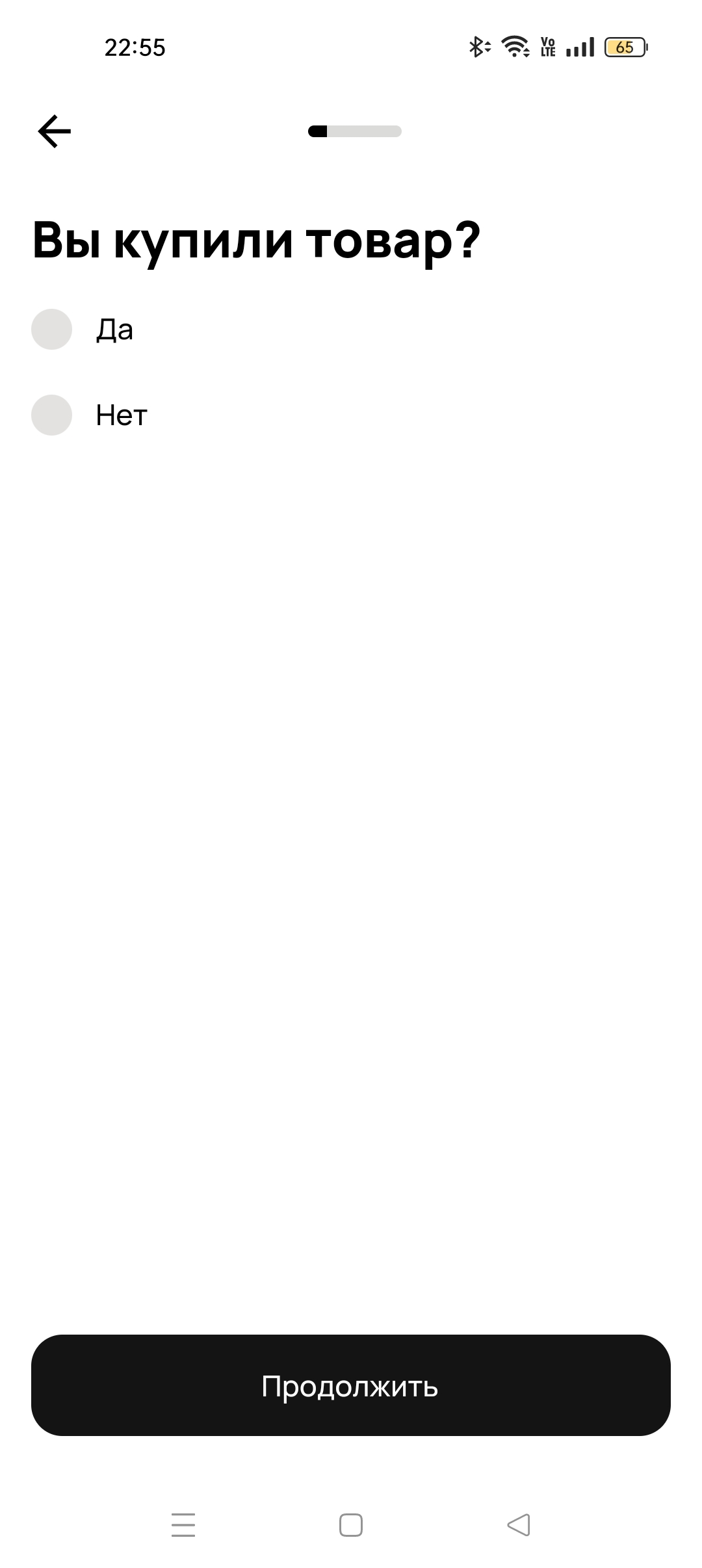Screen dimensions: 702x1568
Task: Select the Да radio option
Action: (52, 330)
